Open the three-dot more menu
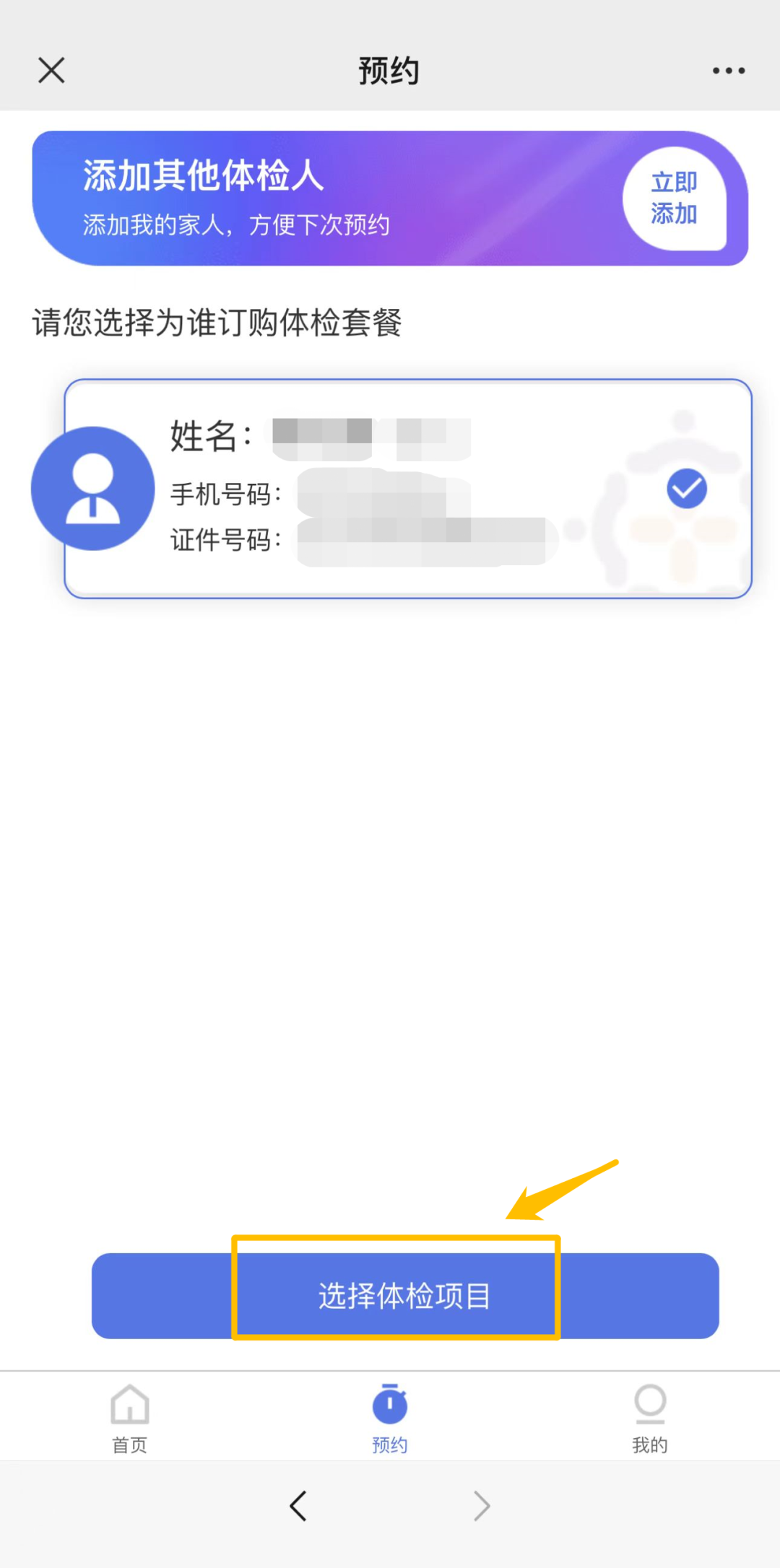This screenshot has height=1568, width=780. tap(728, 71)
